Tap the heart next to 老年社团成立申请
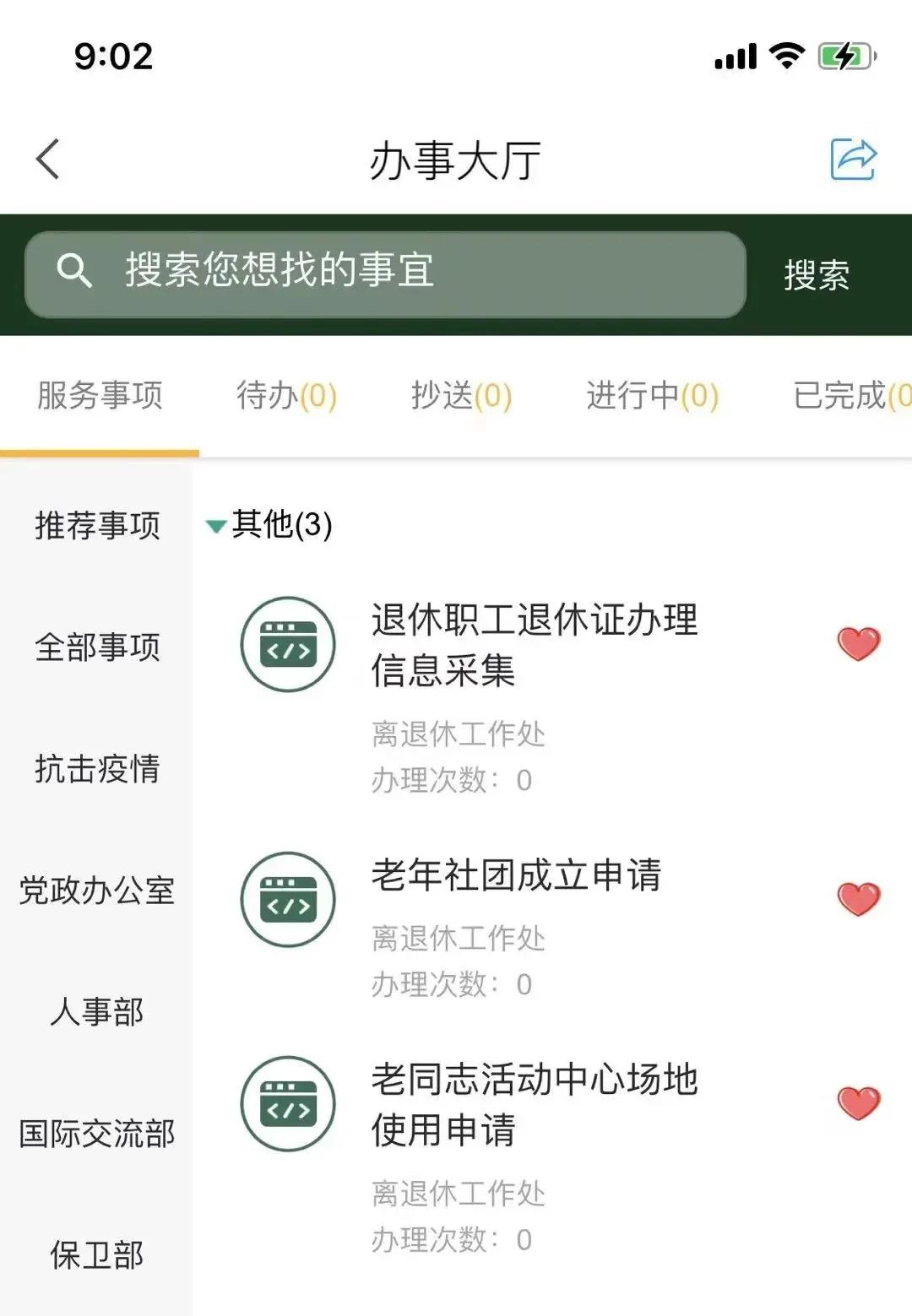The image size is (912, 1316). point(859,899)
